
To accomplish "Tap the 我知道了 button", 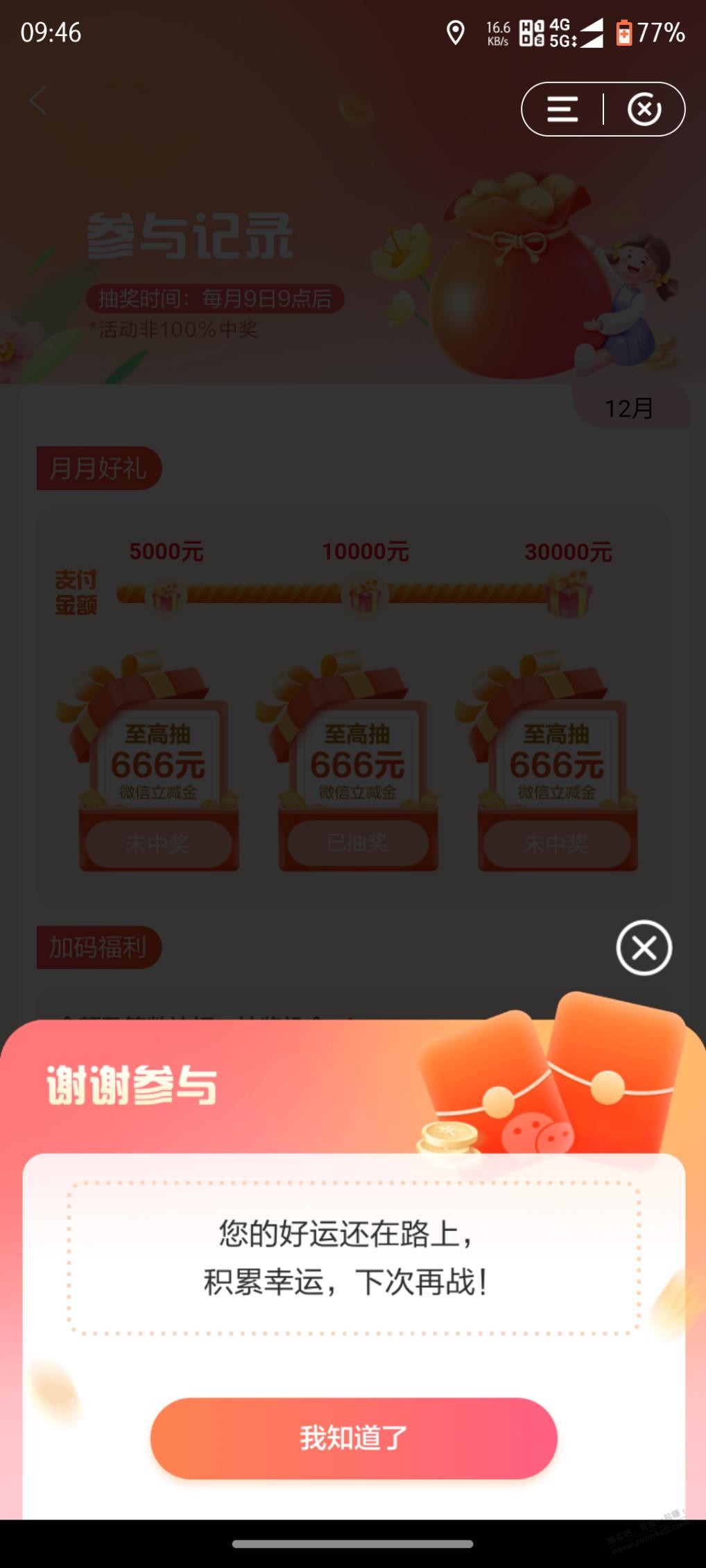I will [x=354, y=1438].
